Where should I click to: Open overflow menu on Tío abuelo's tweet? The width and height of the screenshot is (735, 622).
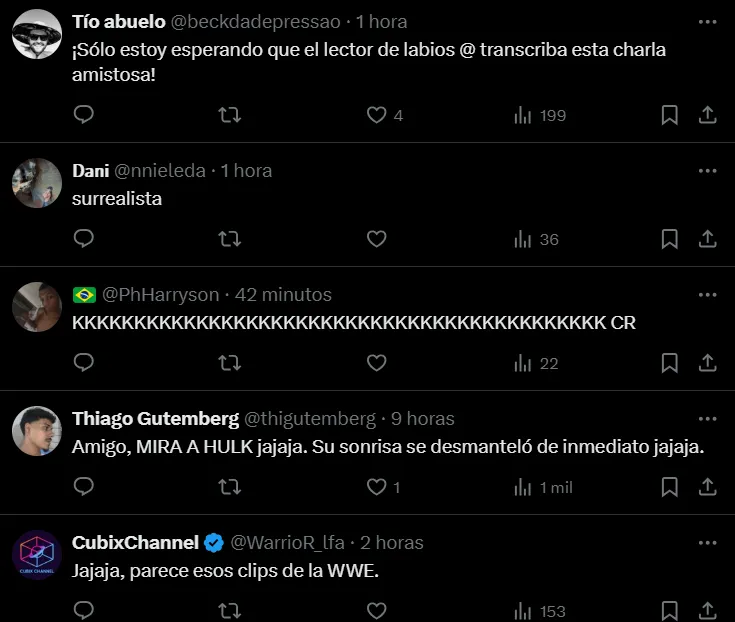[707, 21]
